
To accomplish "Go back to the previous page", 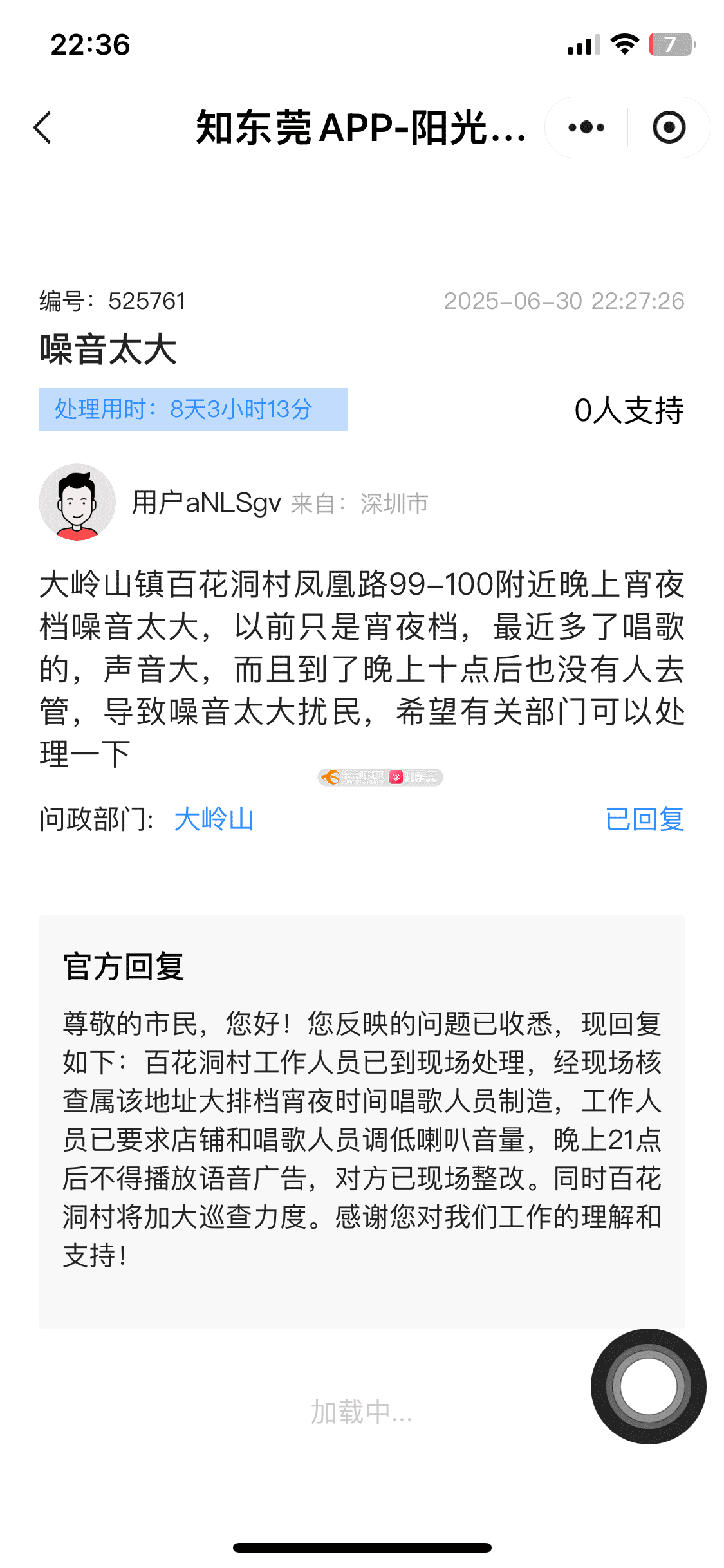I will tap(42, 127).
